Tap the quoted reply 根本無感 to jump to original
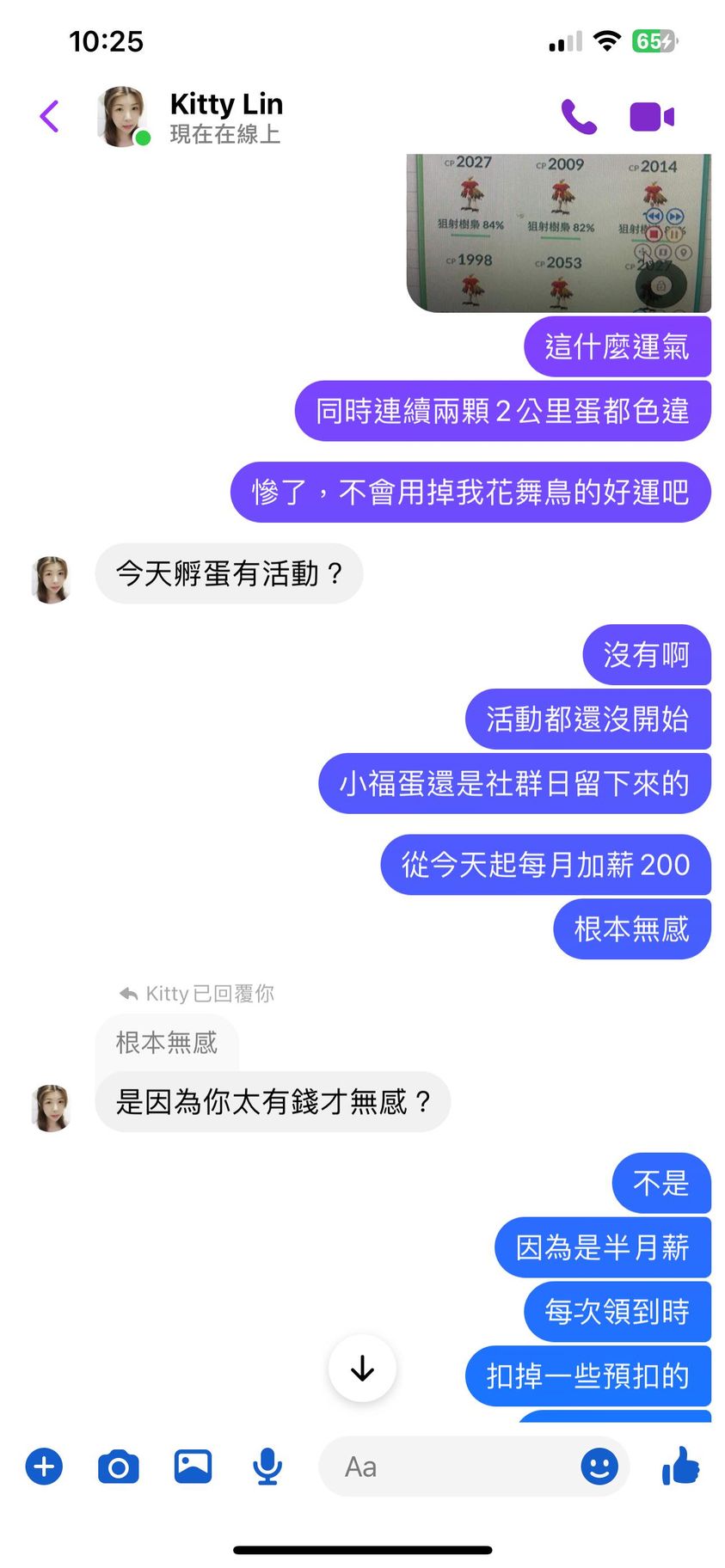This screenshot has width=725, height=1568. tap(167, 1043)
